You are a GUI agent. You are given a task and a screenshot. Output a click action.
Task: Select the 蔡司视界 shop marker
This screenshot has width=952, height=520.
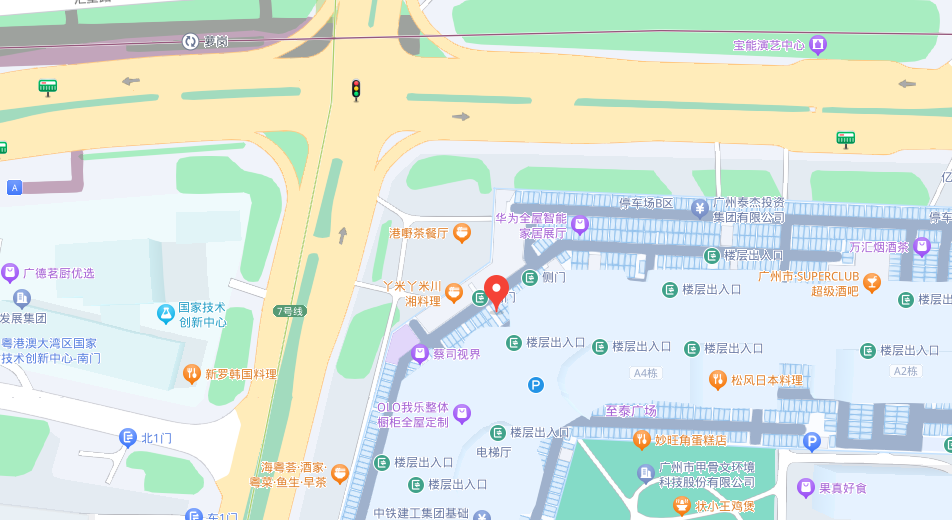420,354
